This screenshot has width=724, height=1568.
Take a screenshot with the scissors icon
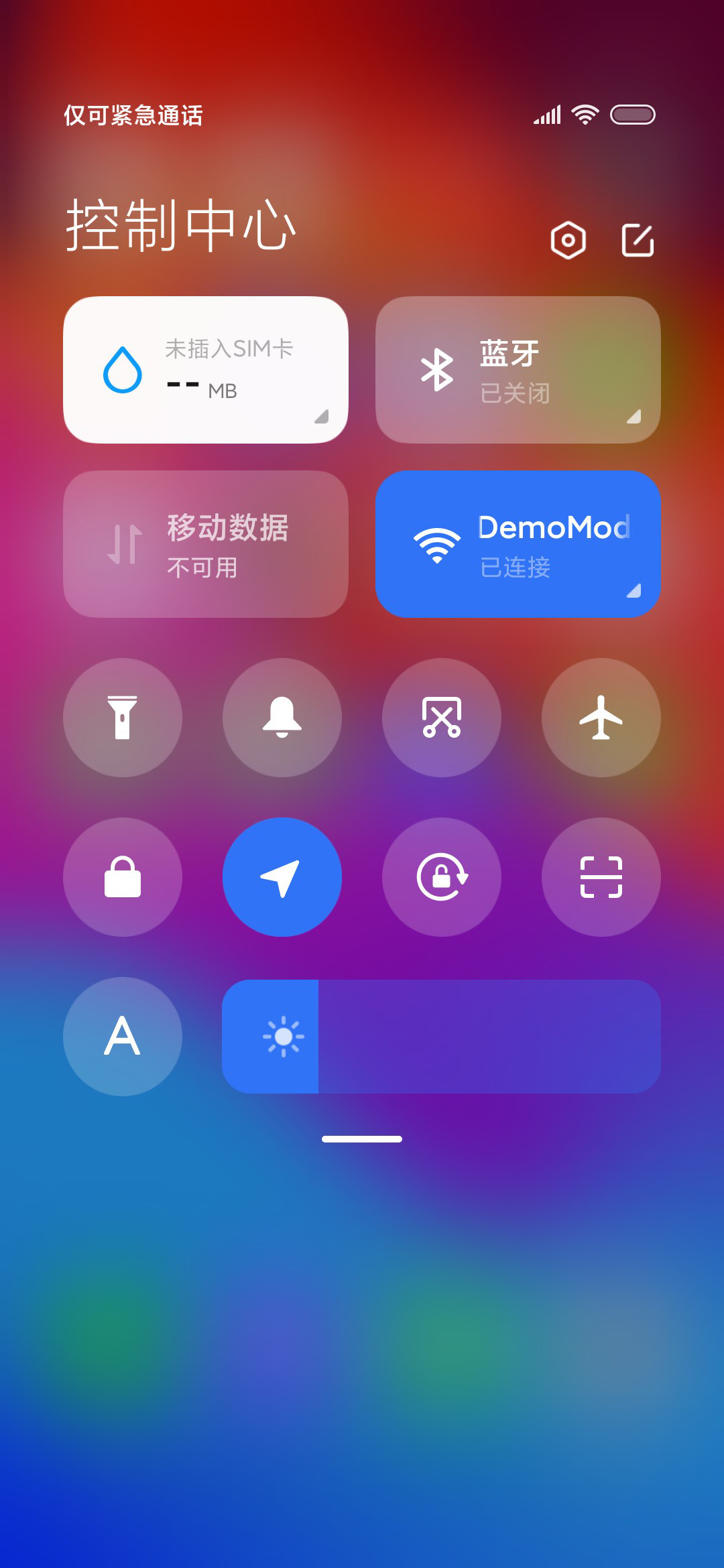(x=442, y=718)
